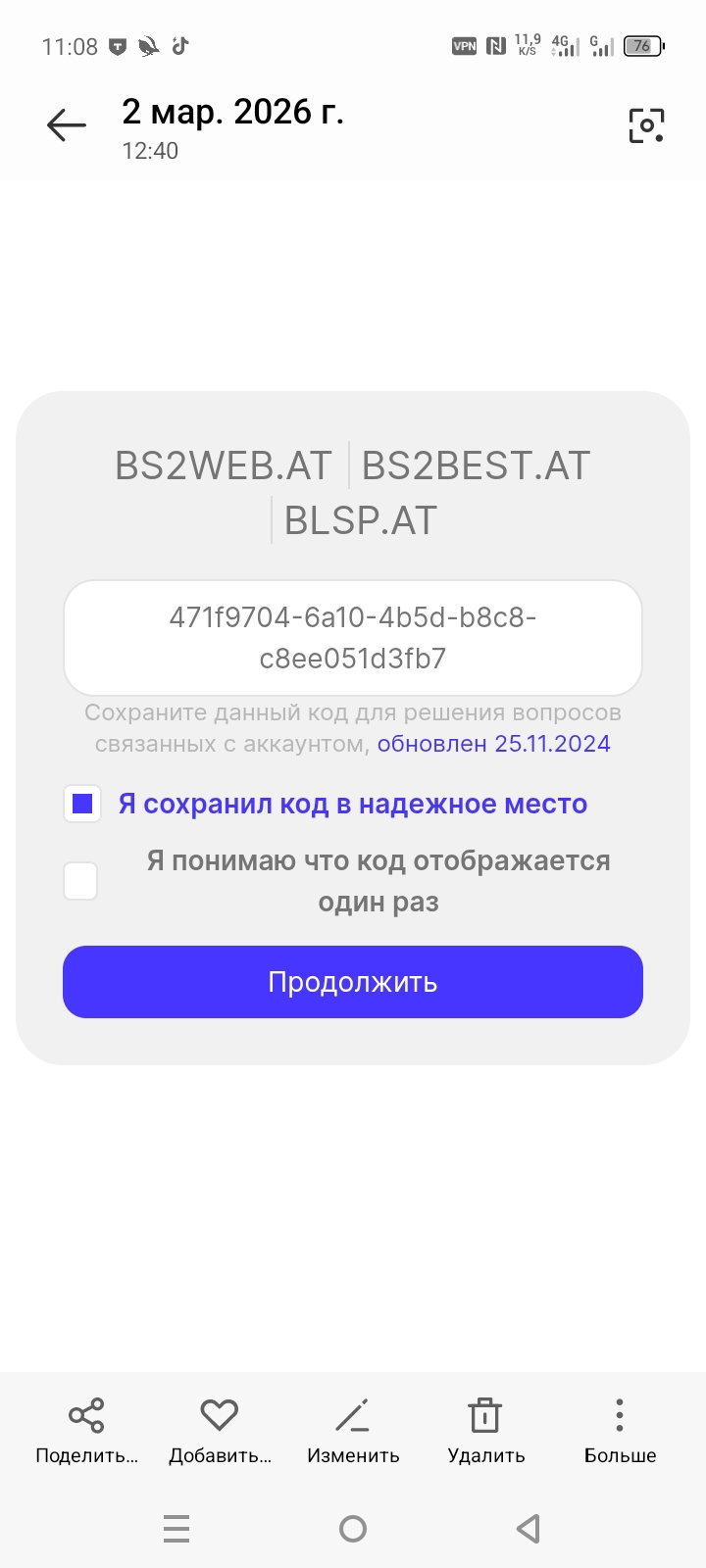Tap the system home button
The width and height of the screenshot is (706, 1568).
(353, 1529)
